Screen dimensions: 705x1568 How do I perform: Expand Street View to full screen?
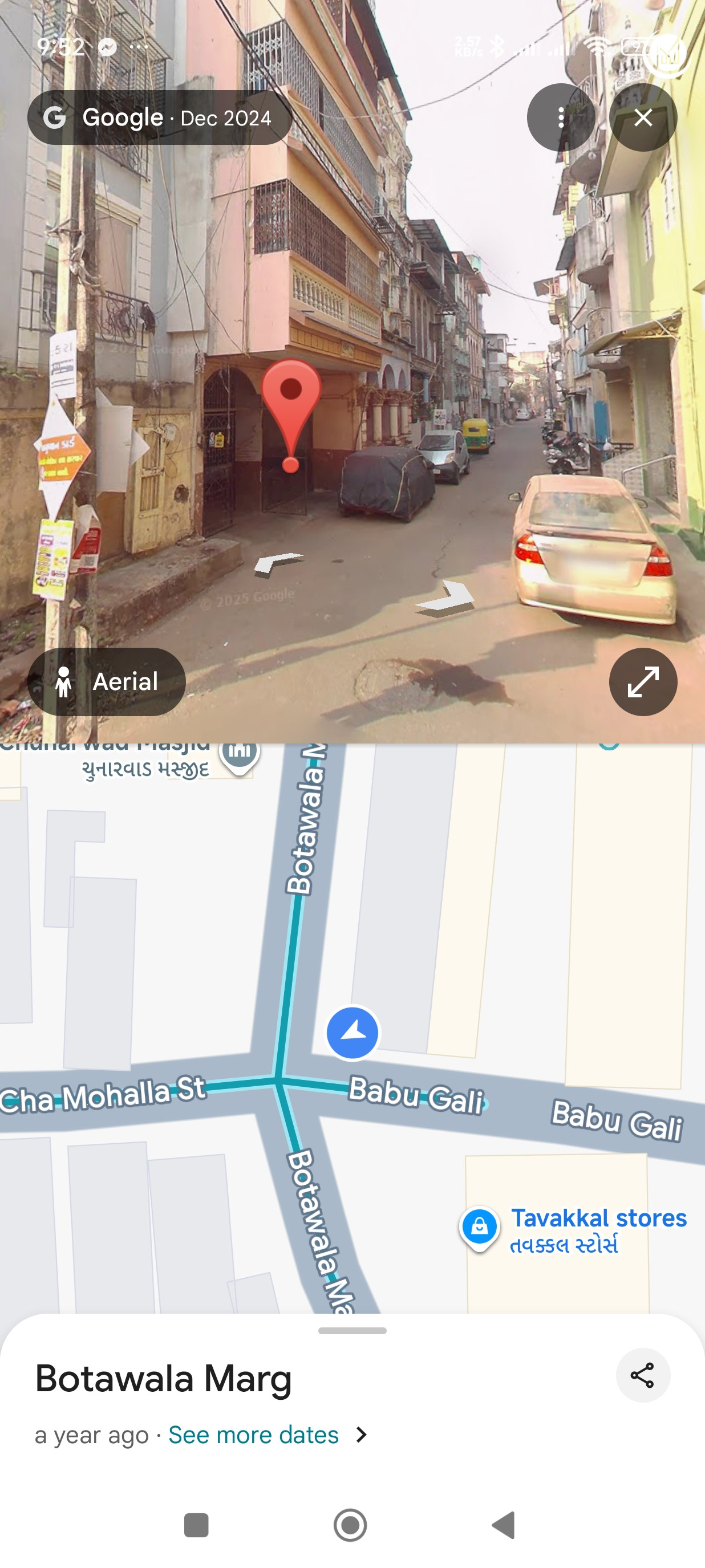(643, 681)
